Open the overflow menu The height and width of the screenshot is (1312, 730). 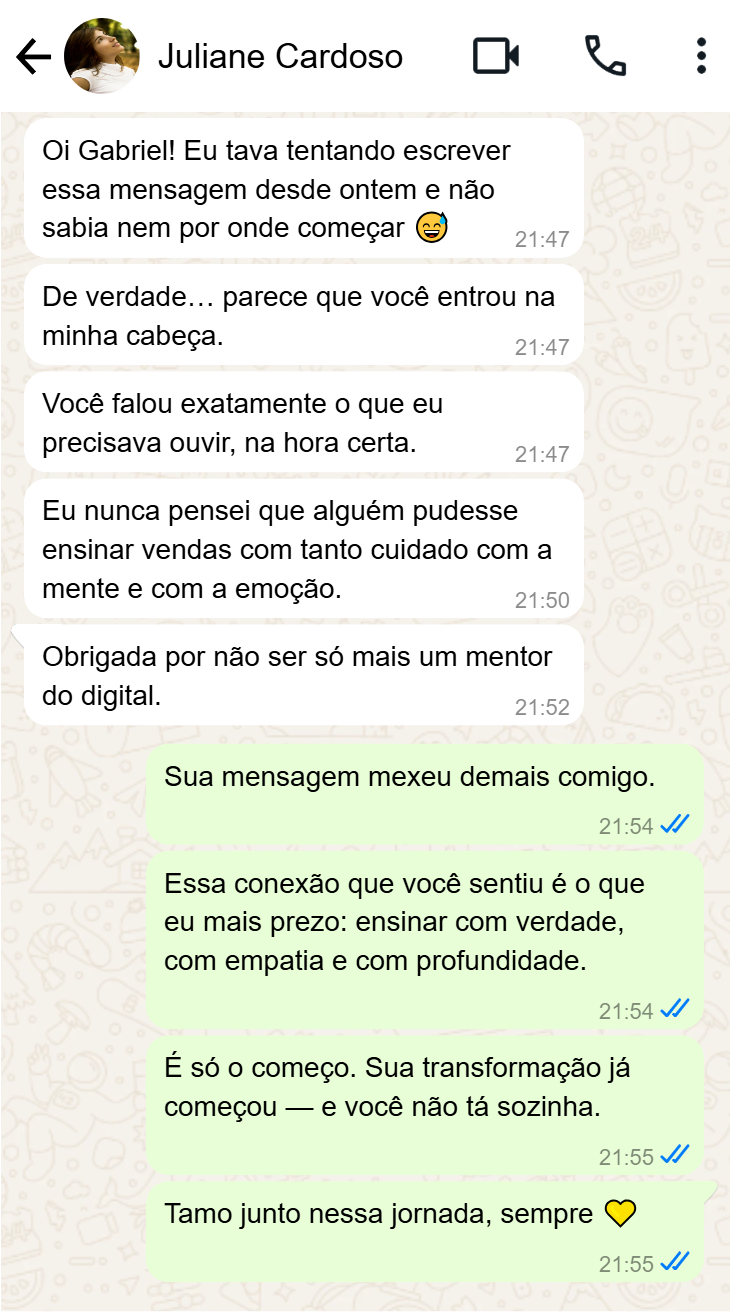tap(701, 56)
